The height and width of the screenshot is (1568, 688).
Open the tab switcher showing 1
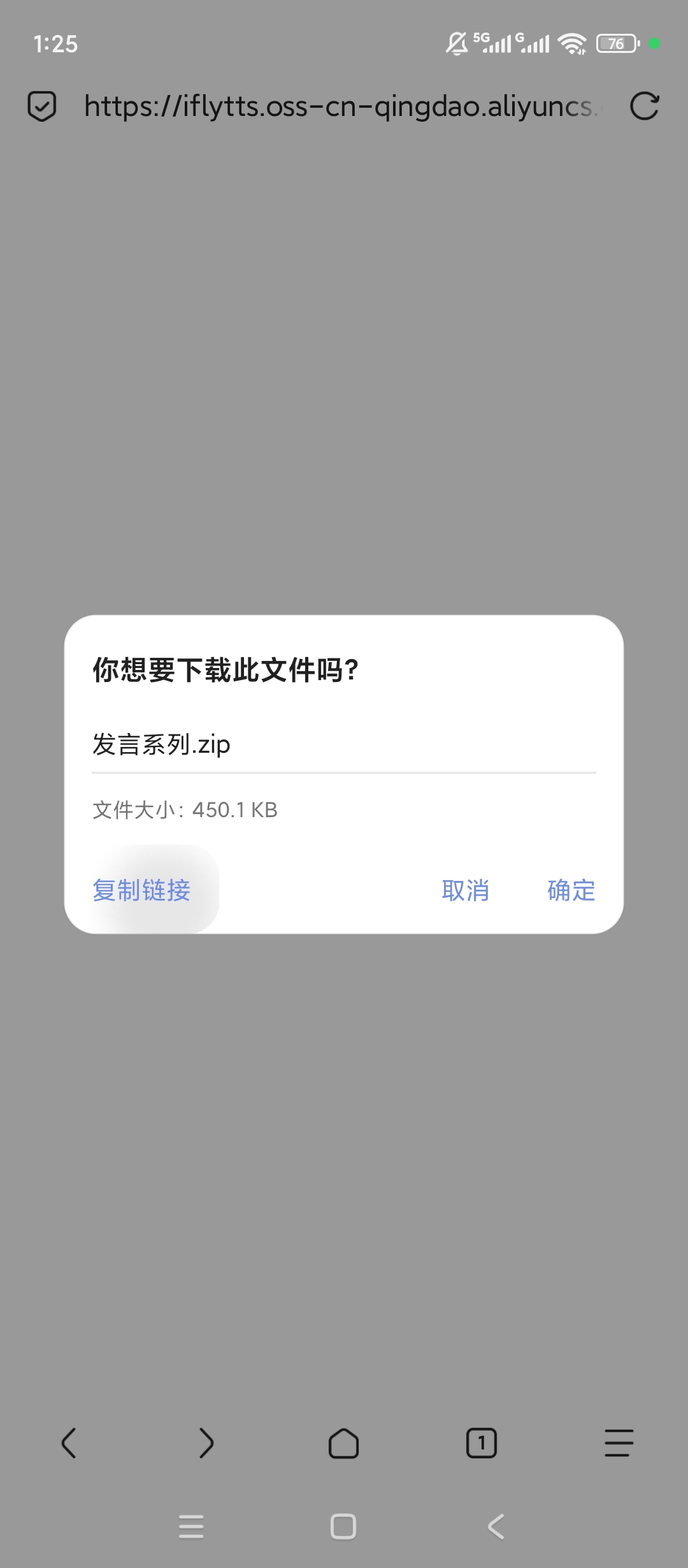pos(482,1443)
